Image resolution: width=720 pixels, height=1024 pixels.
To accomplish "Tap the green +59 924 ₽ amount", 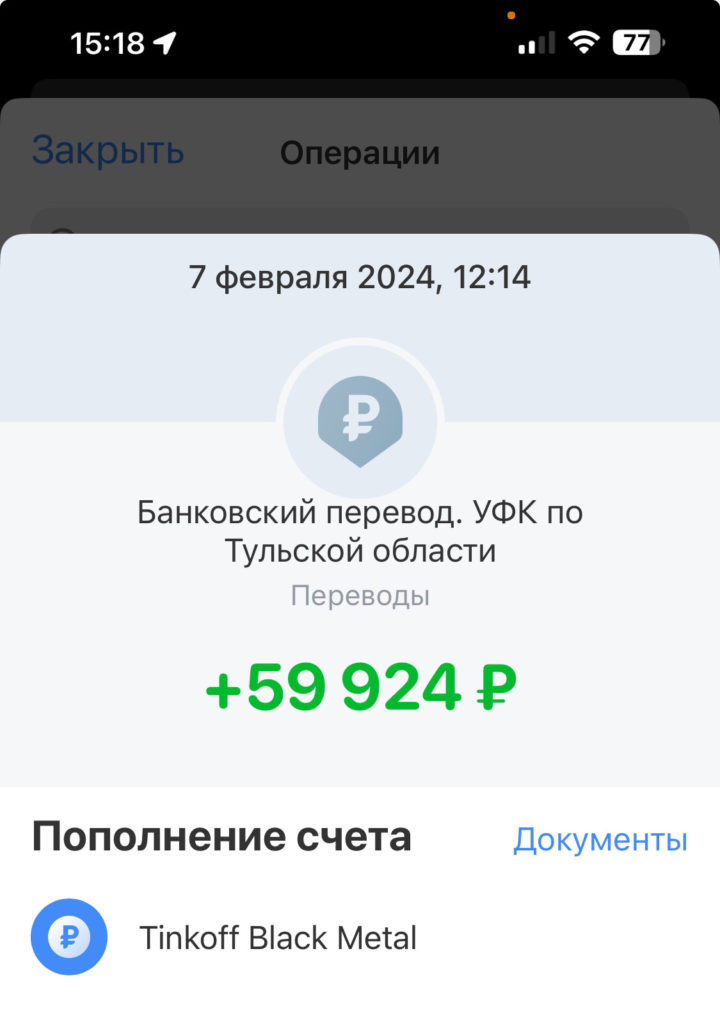I will (x=360, y=686).
